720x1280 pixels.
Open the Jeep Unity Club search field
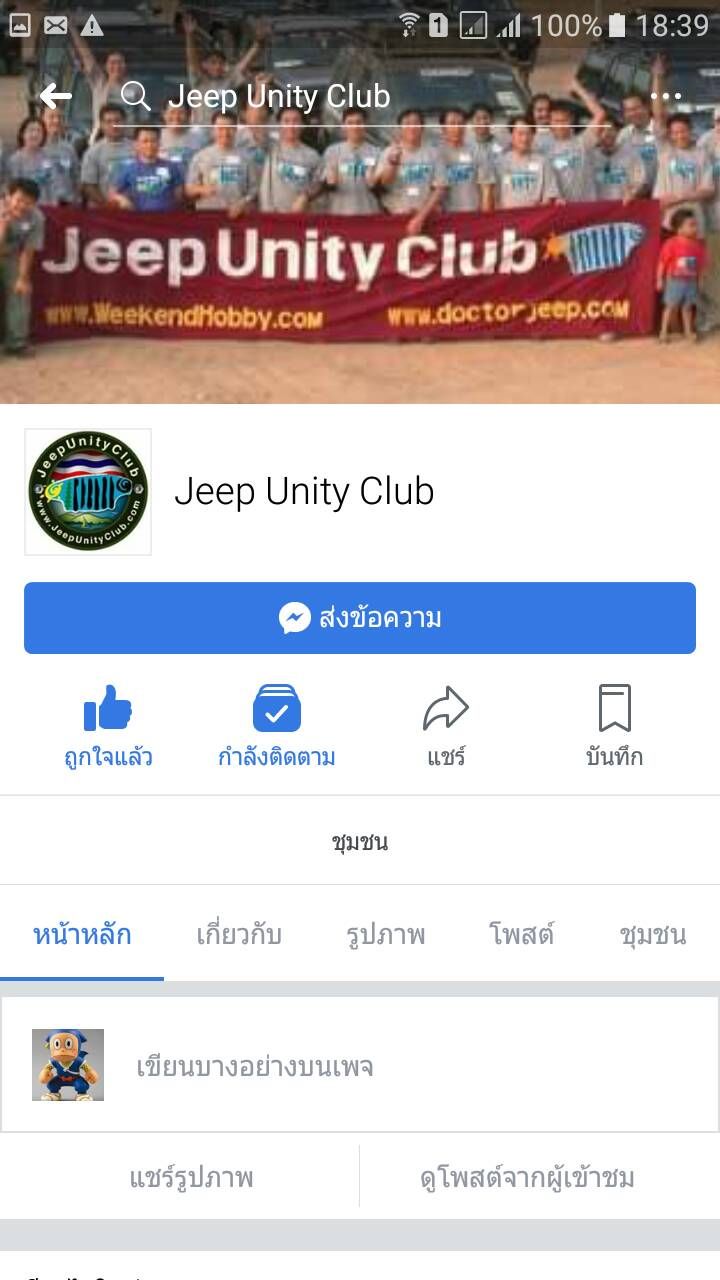coord(280,97)
